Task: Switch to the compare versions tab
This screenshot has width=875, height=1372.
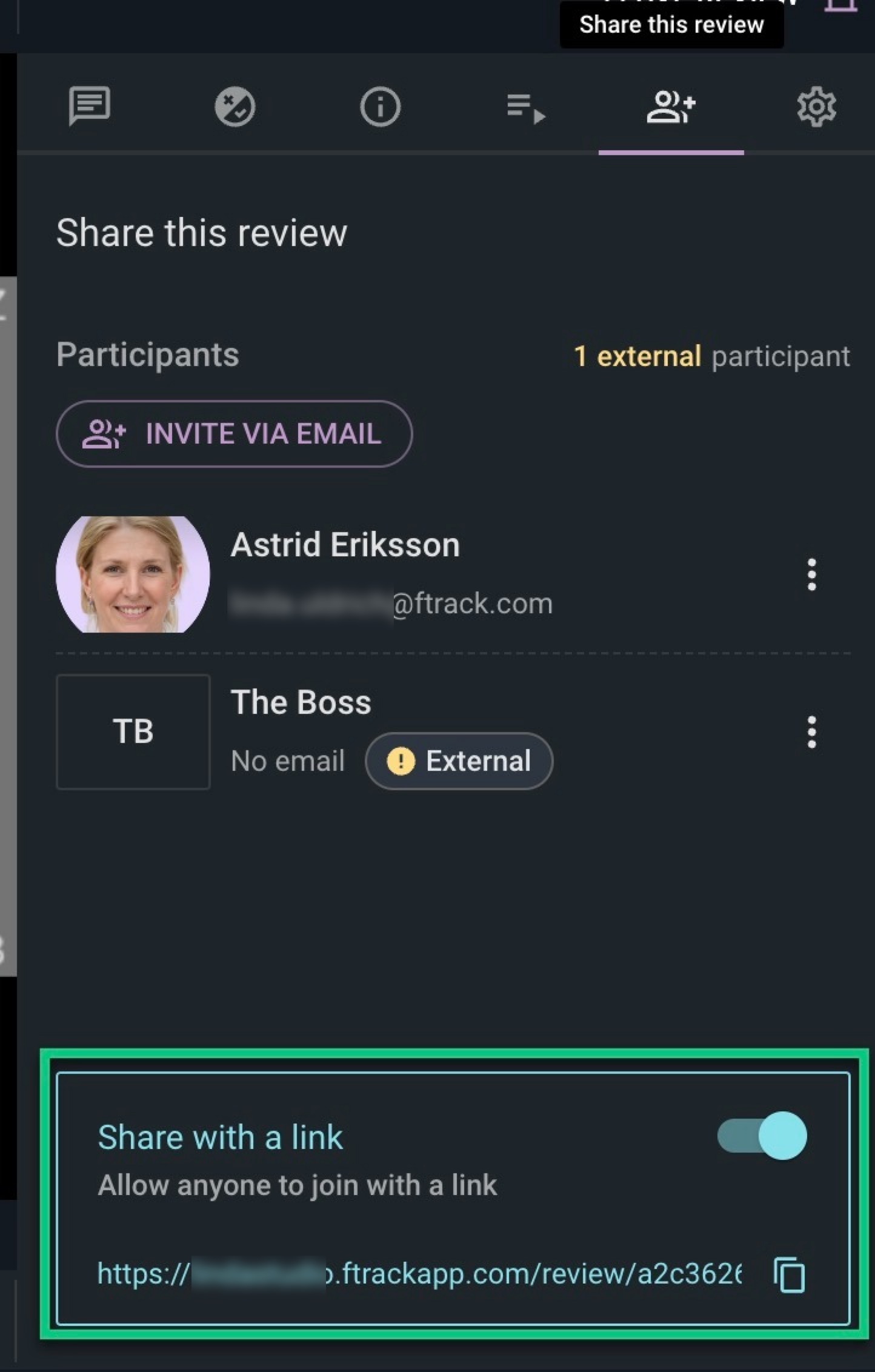Action: click(235, 107)
